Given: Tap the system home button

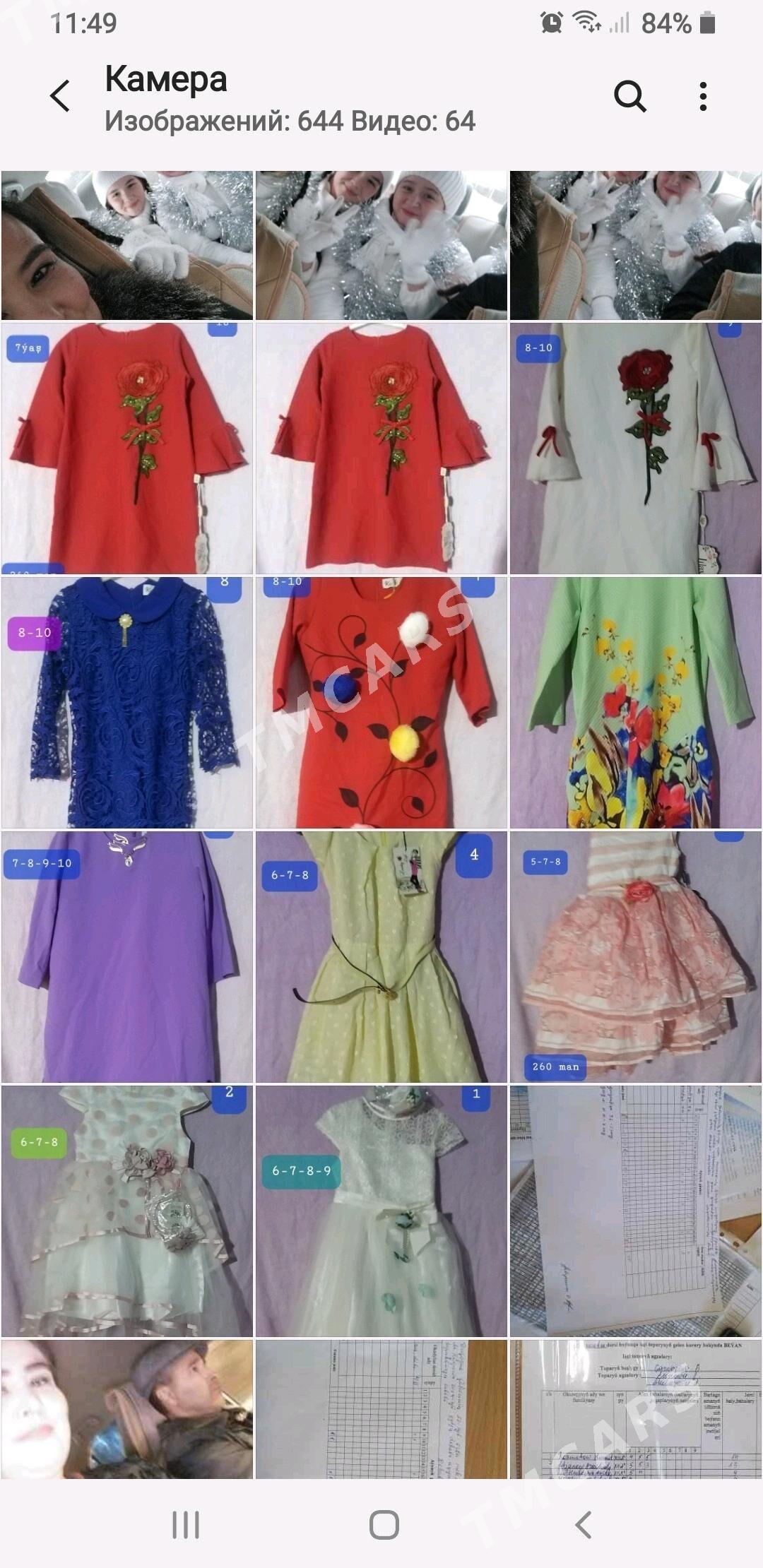Looking at the screenshot, I should tap(384, 1525).
